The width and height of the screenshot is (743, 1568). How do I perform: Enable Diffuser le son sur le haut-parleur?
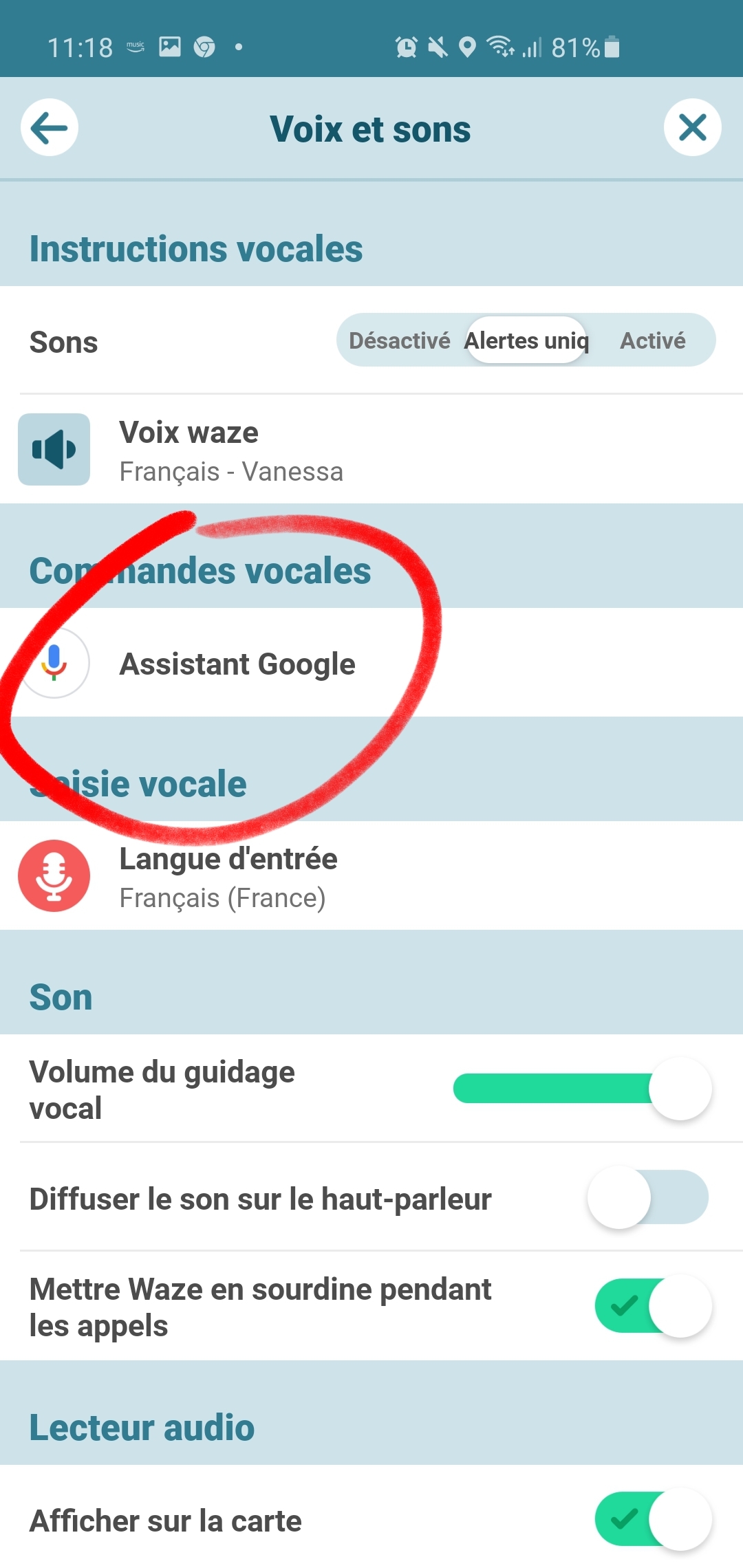tap(648, 1197)
